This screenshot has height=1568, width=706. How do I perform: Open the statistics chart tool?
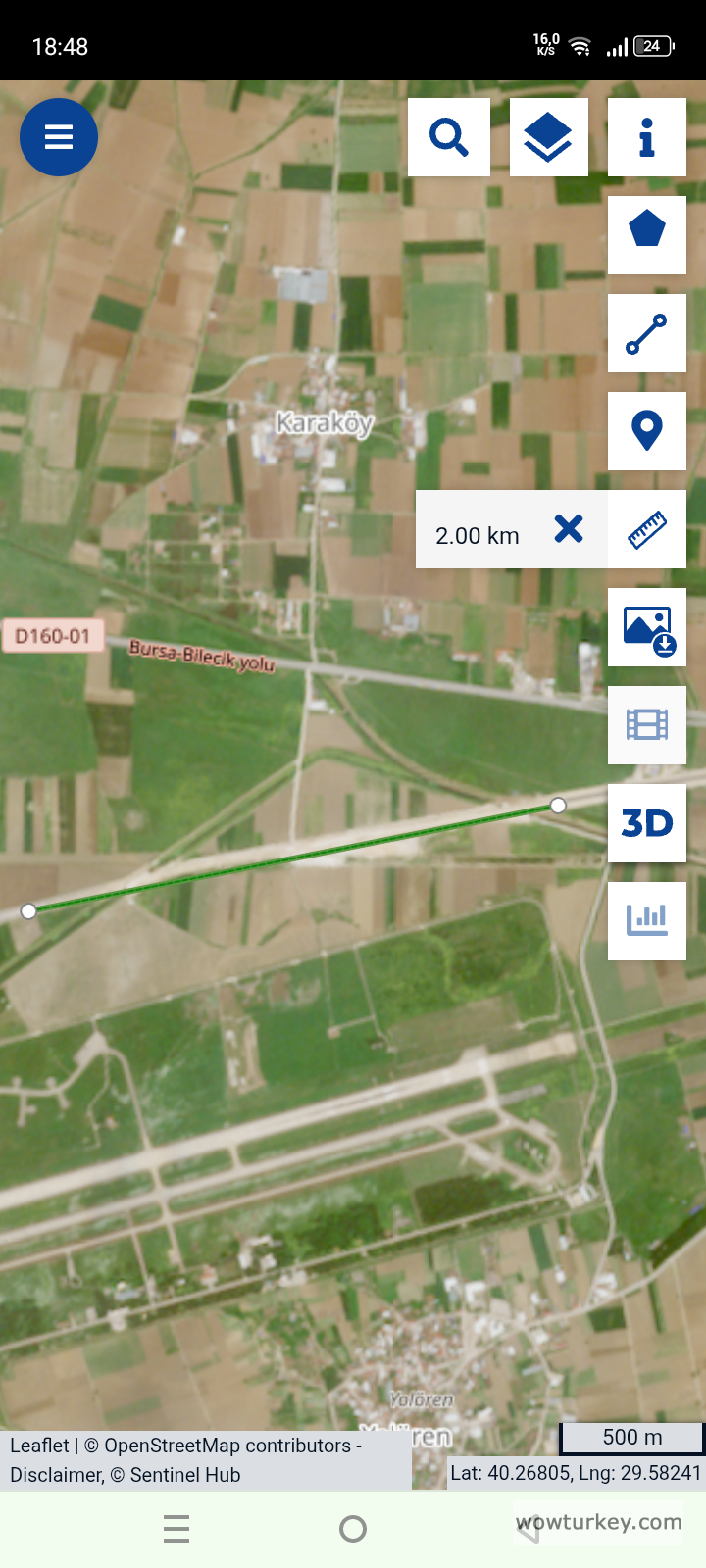(x=647, y=919)
